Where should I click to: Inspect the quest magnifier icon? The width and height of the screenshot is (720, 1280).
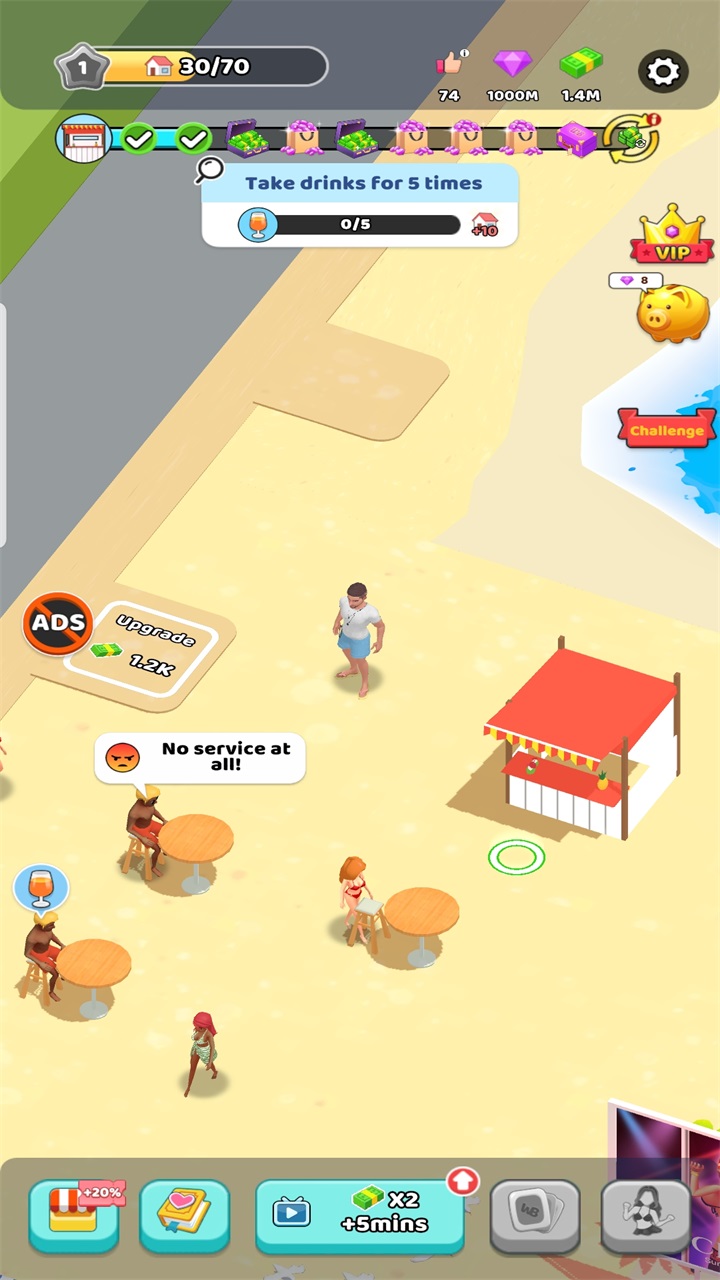tap(209, 170)
